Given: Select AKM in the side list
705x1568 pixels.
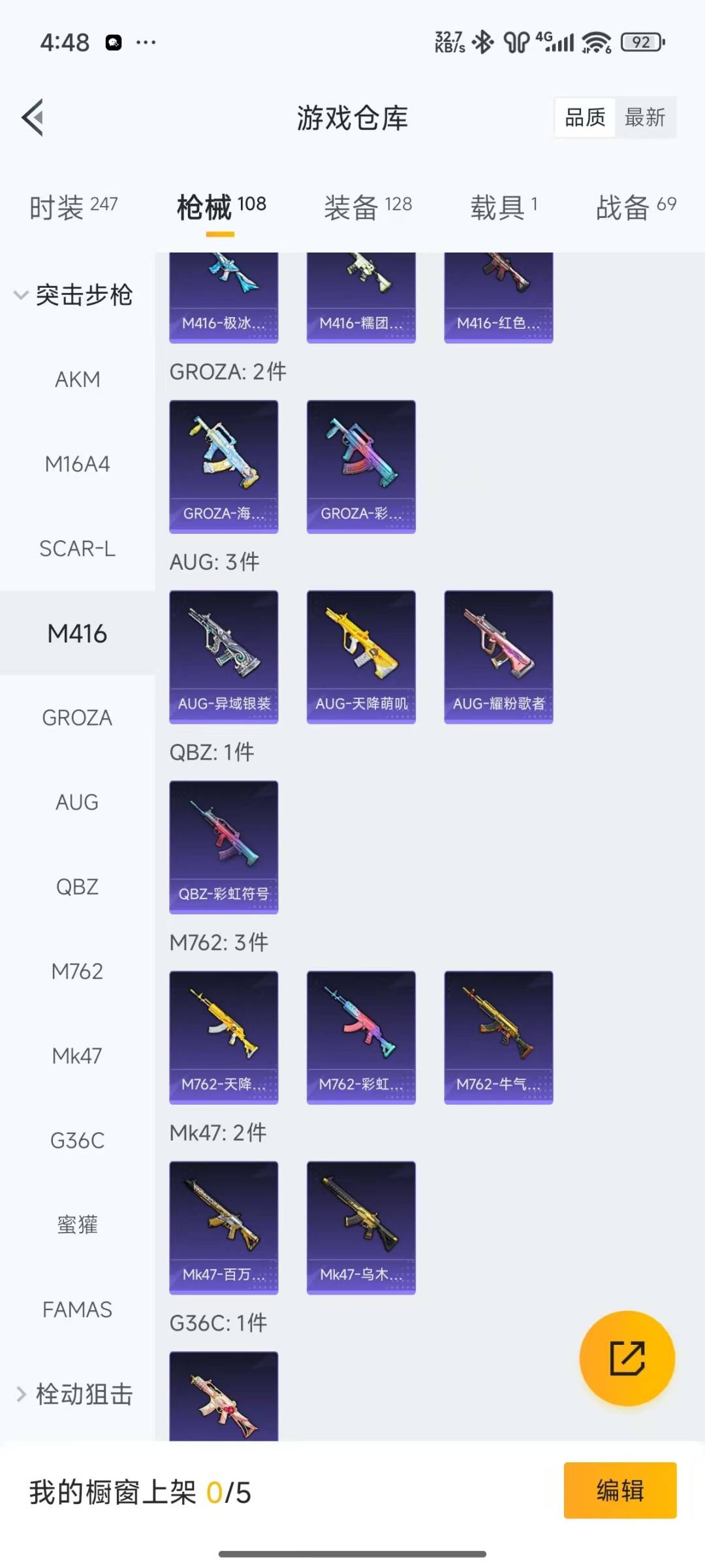Looking at the screenshot, I should 77,379.
